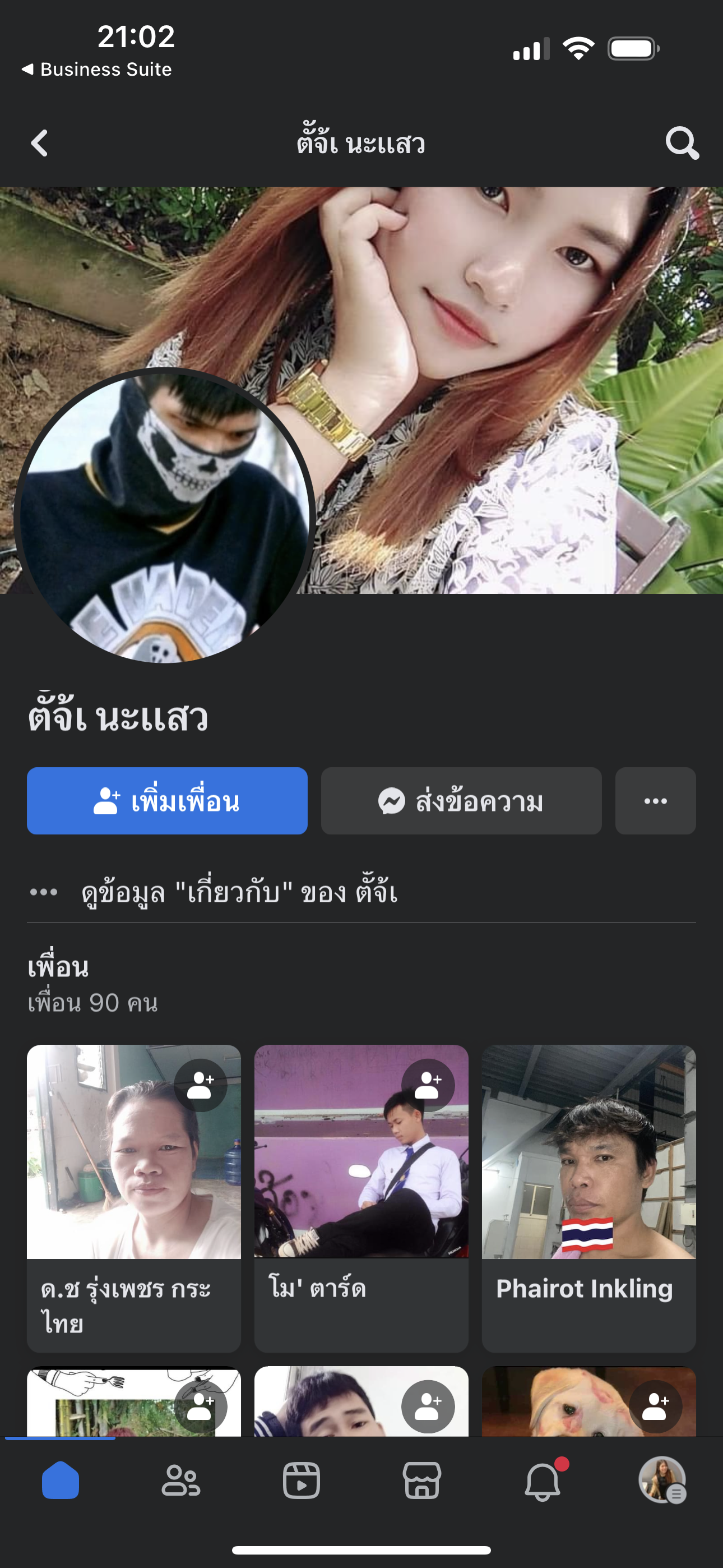723x1568 pixels.
Task: Switch to the Video tab
Action: [302, 1481]
